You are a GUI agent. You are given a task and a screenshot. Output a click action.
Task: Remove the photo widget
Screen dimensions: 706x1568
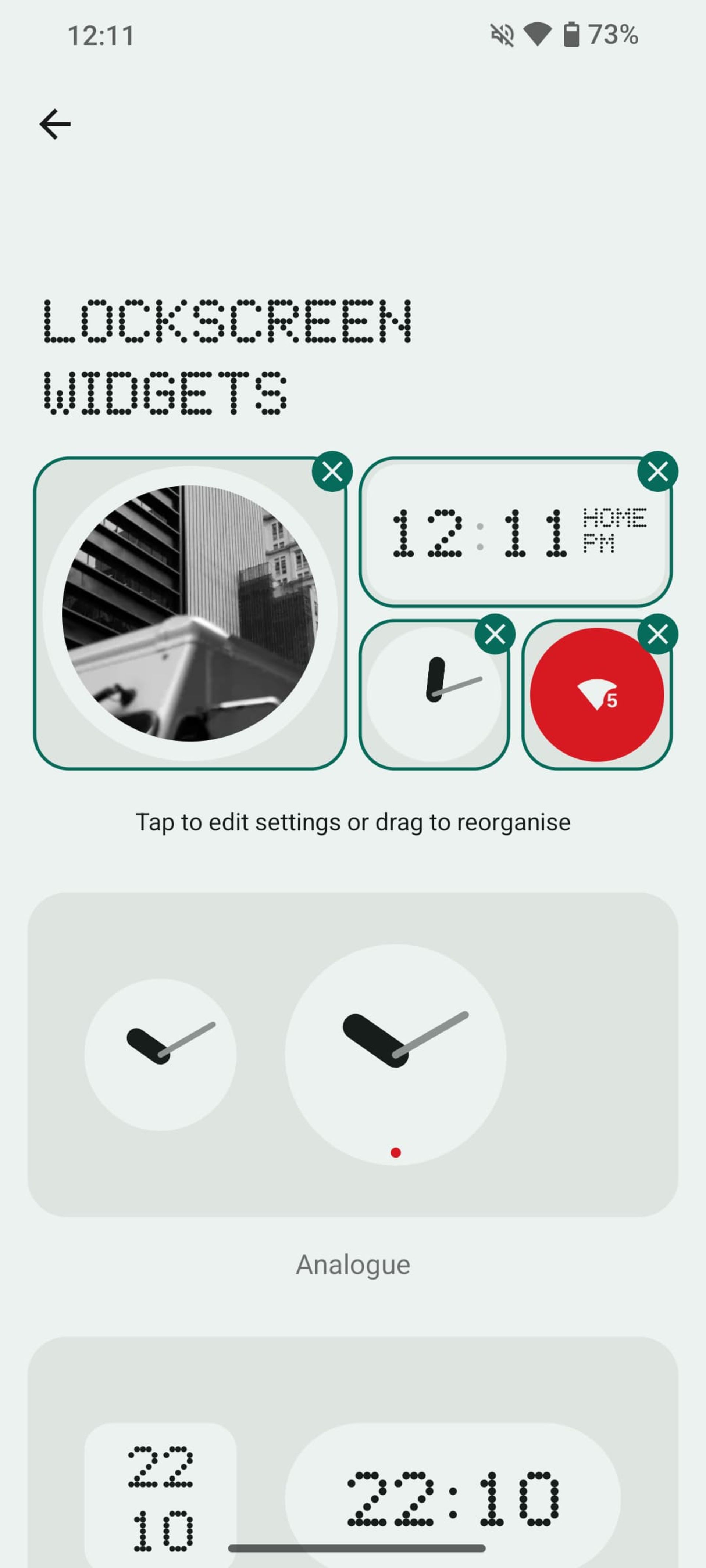332,472
